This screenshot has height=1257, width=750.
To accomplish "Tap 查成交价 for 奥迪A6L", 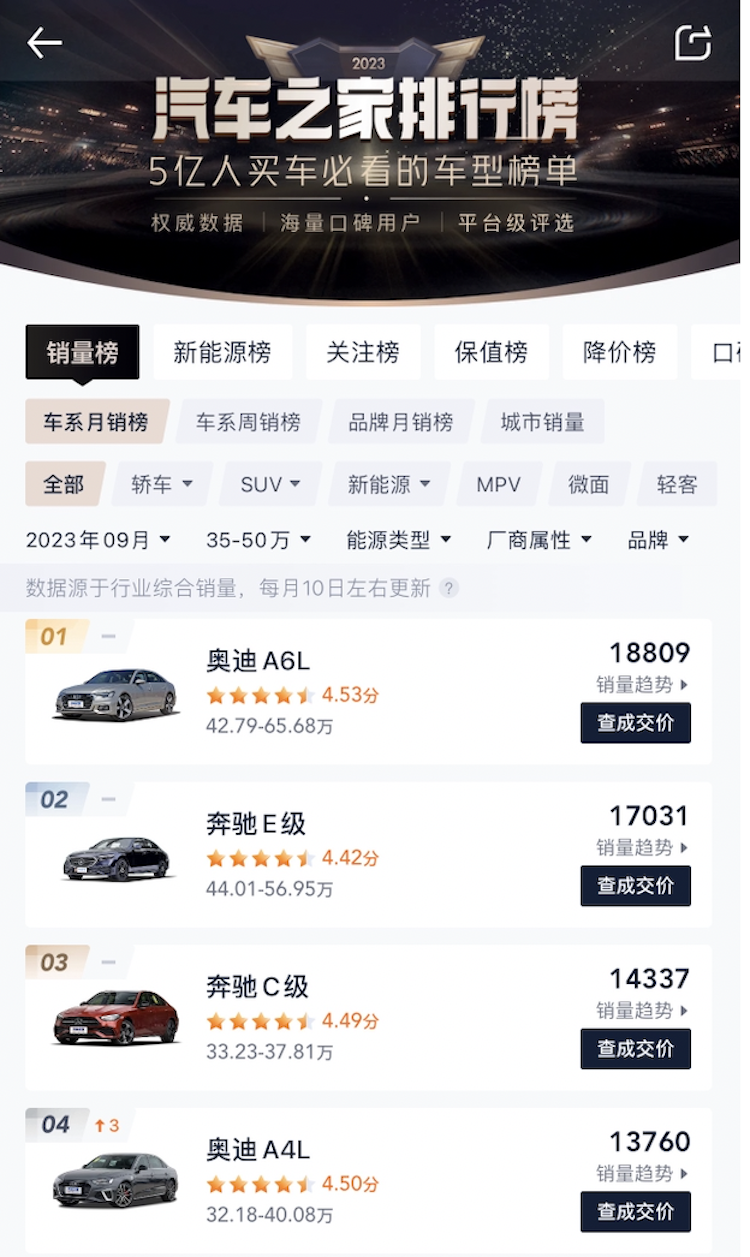I will (x=635, y=723).
